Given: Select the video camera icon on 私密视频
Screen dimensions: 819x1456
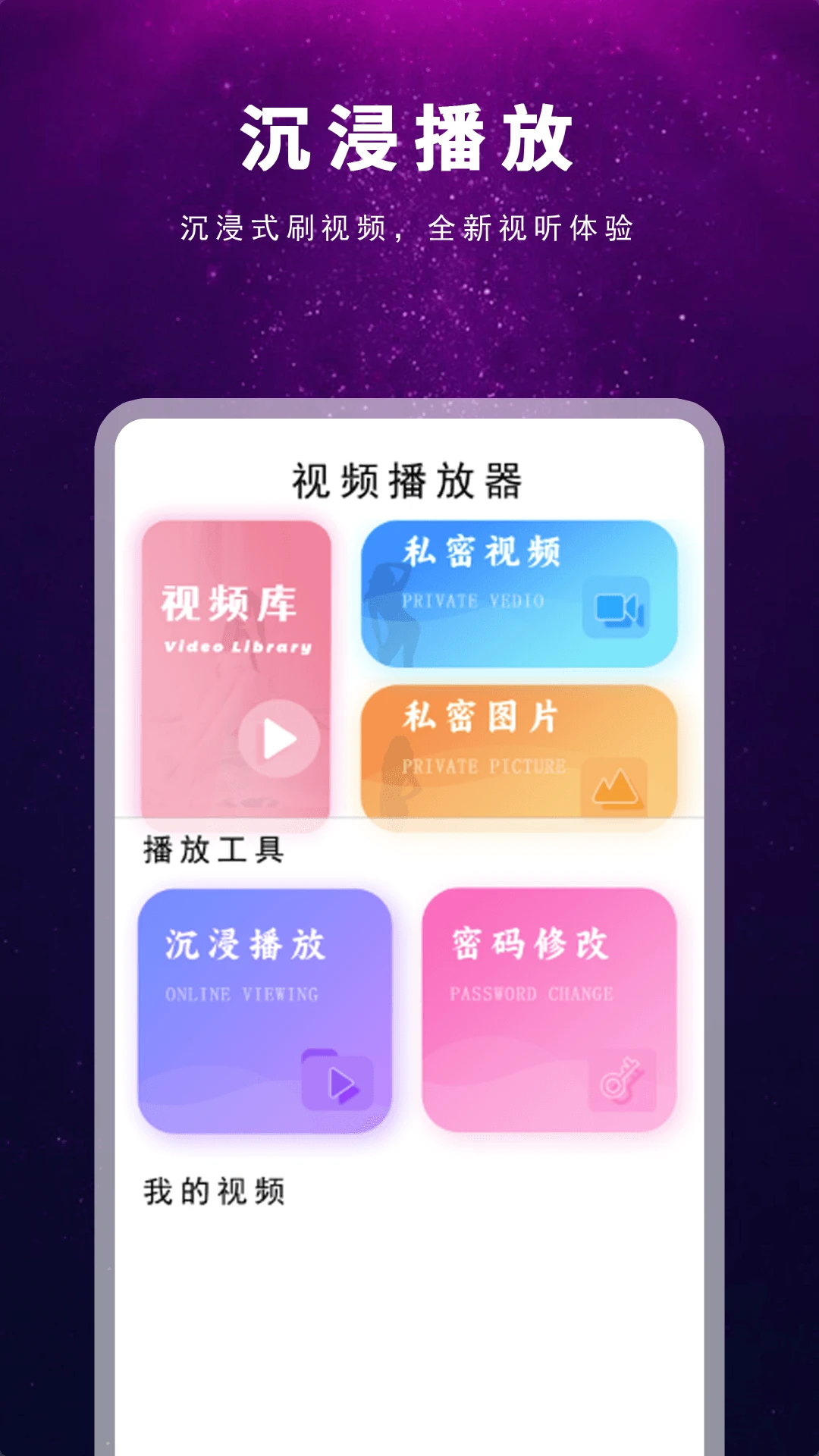Looking at the screenshot, I should (x=616, y=607).
